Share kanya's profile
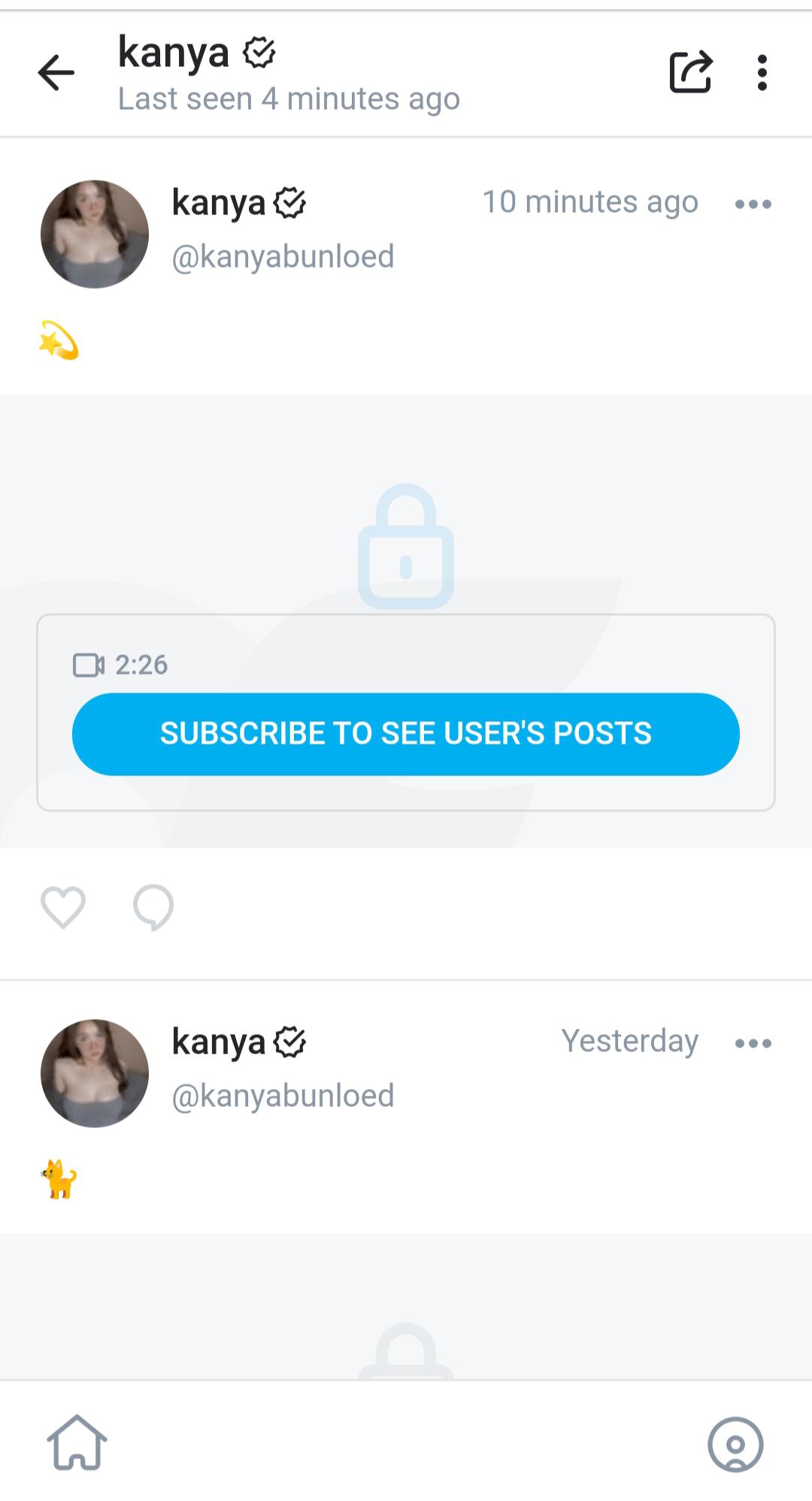The width and height of the screenshot is (812, 1501). (x=690, y=72)
